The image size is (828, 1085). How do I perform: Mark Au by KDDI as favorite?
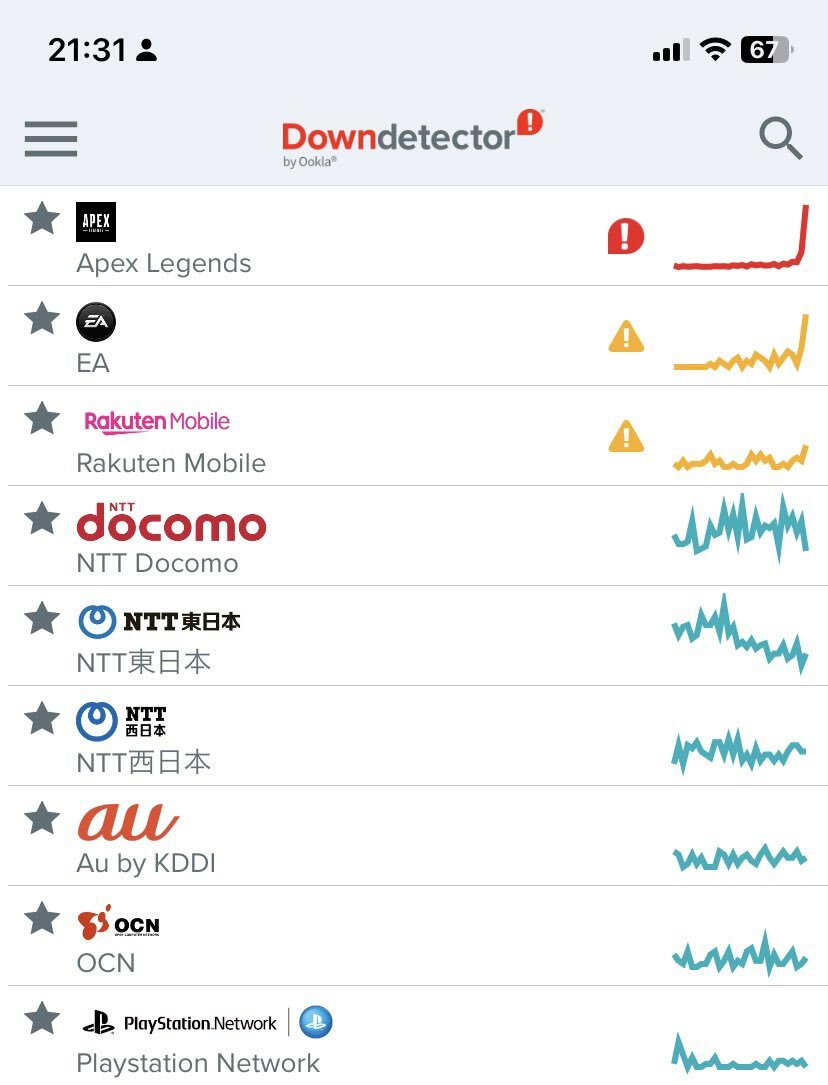[42, 818]
